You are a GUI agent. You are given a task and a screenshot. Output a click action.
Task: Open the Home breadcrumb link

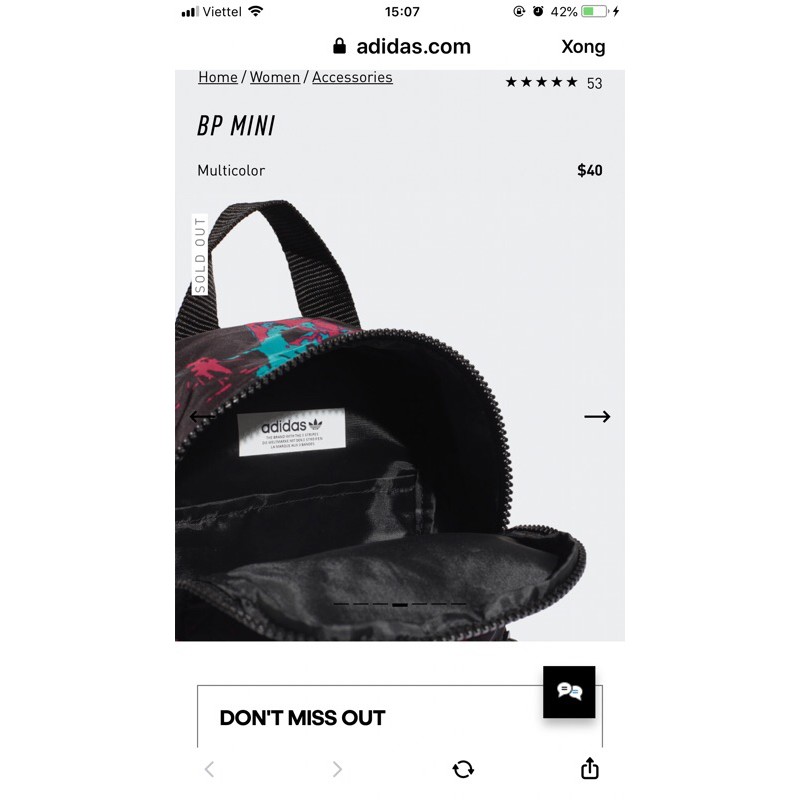click(x=217, y=77)
